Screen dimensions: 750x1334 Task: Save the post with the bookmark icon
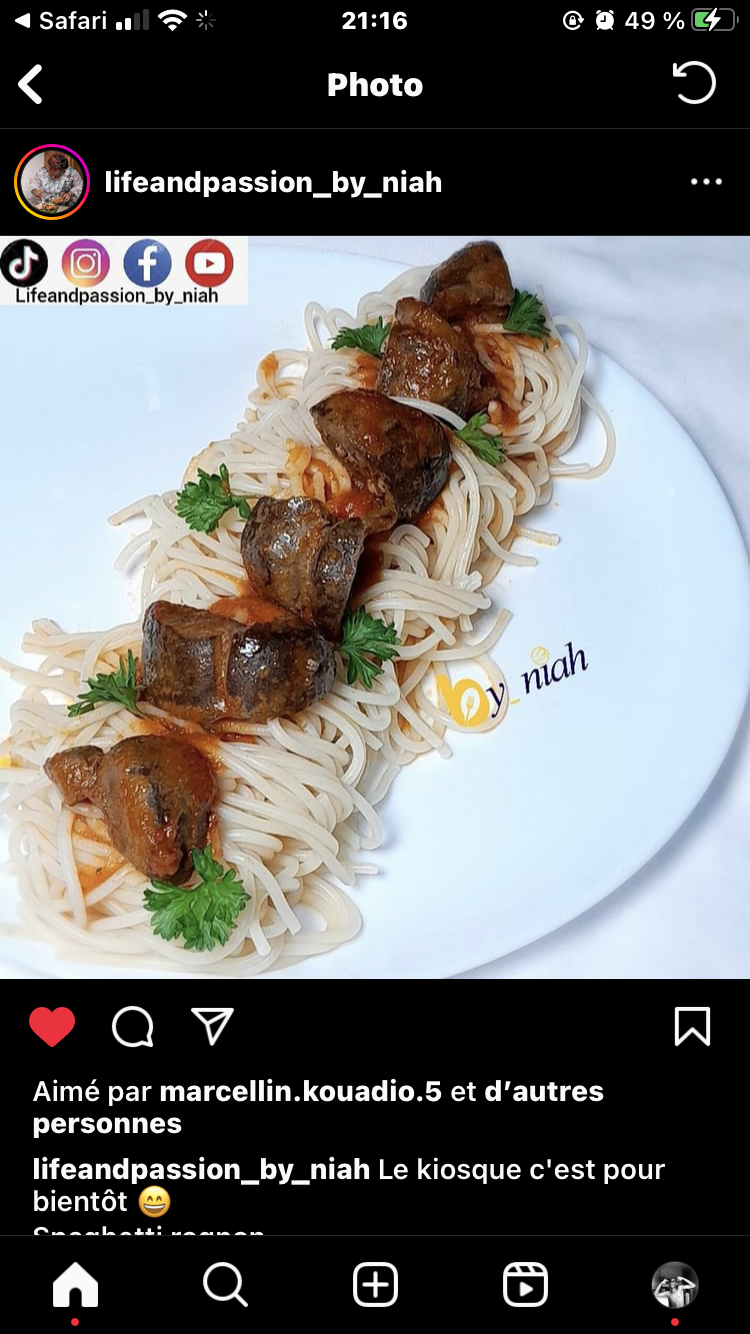[692, 1027]
